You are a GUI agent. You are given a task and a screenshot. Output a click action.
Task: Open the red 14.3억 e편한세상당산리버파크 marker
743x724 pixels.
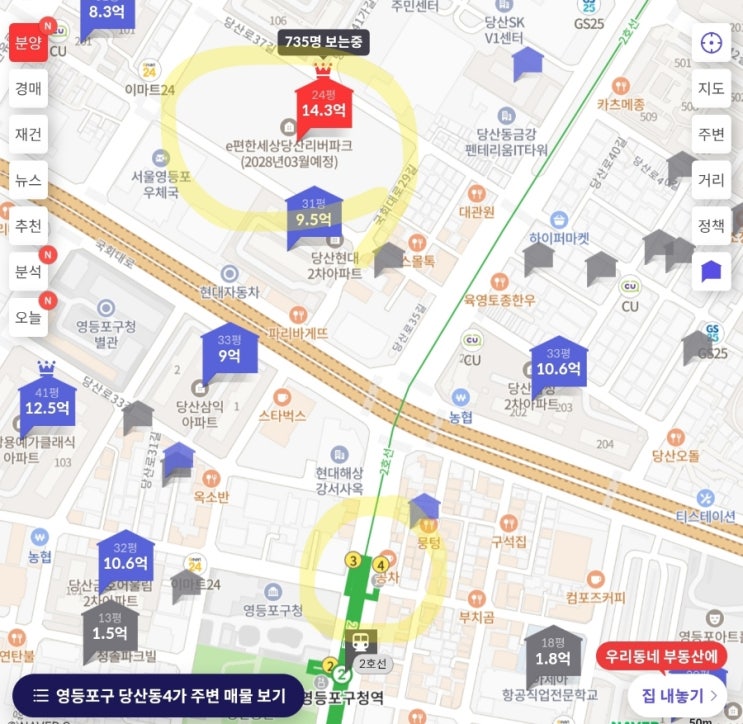click(x=324, y=103)
